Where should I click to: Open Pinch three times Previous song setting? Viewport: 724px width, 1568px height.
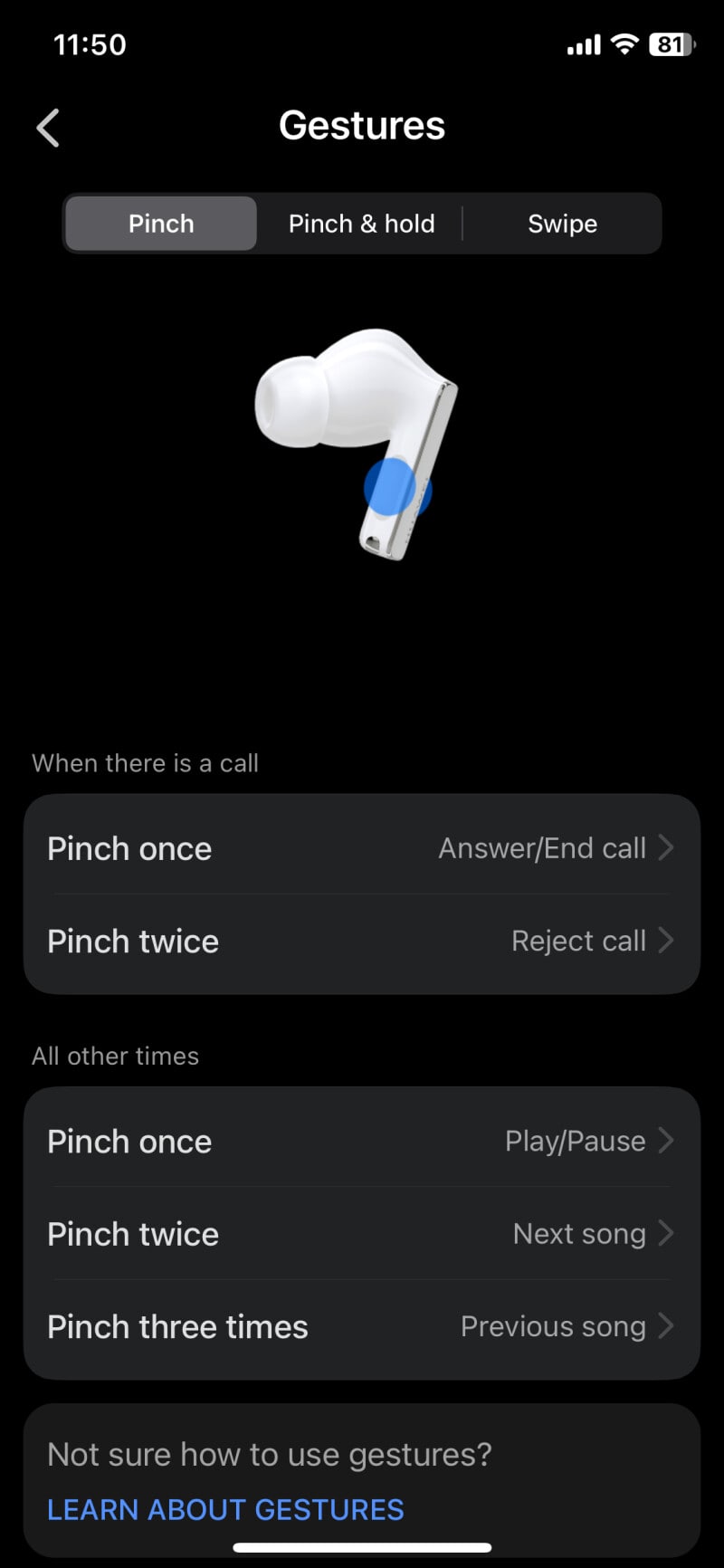pos(362,1326)
